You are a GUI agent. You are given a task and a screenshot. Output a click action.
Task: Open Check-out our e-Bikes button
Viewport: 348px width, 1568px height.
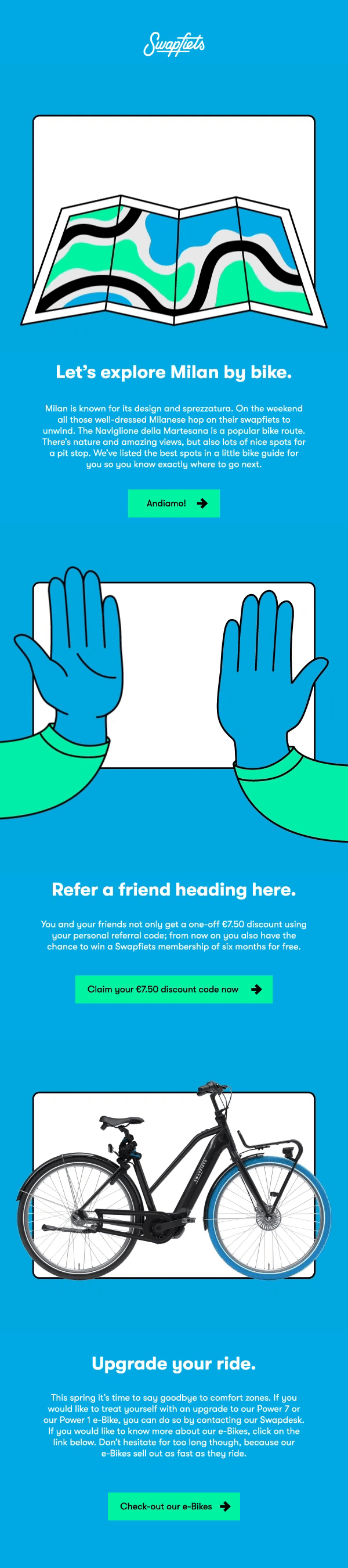pyautogui.click(x=173, y=1506)
